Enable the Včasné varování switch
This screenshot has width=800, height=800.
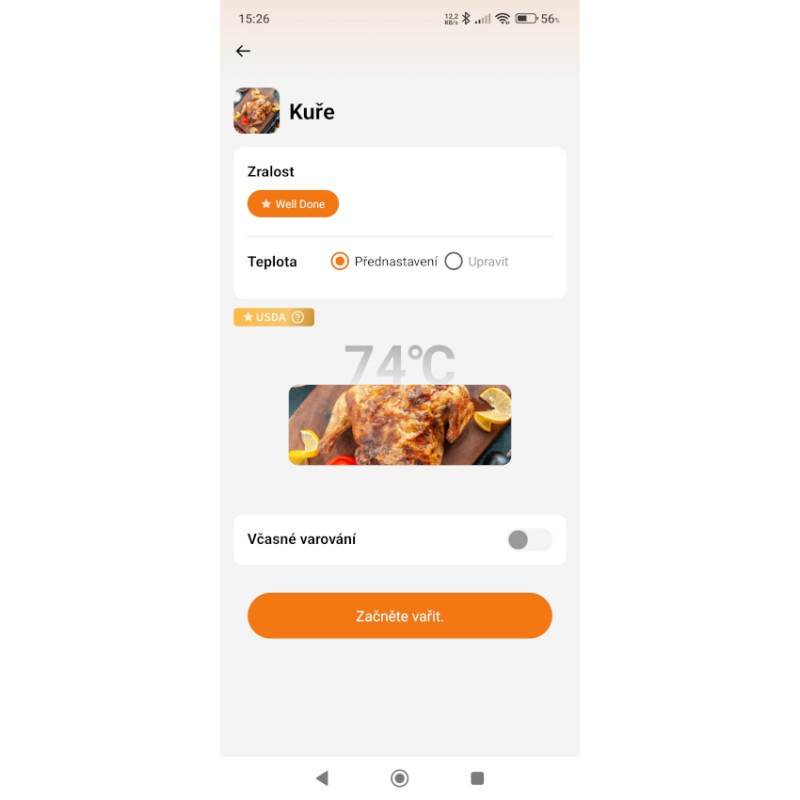[529, 540]
